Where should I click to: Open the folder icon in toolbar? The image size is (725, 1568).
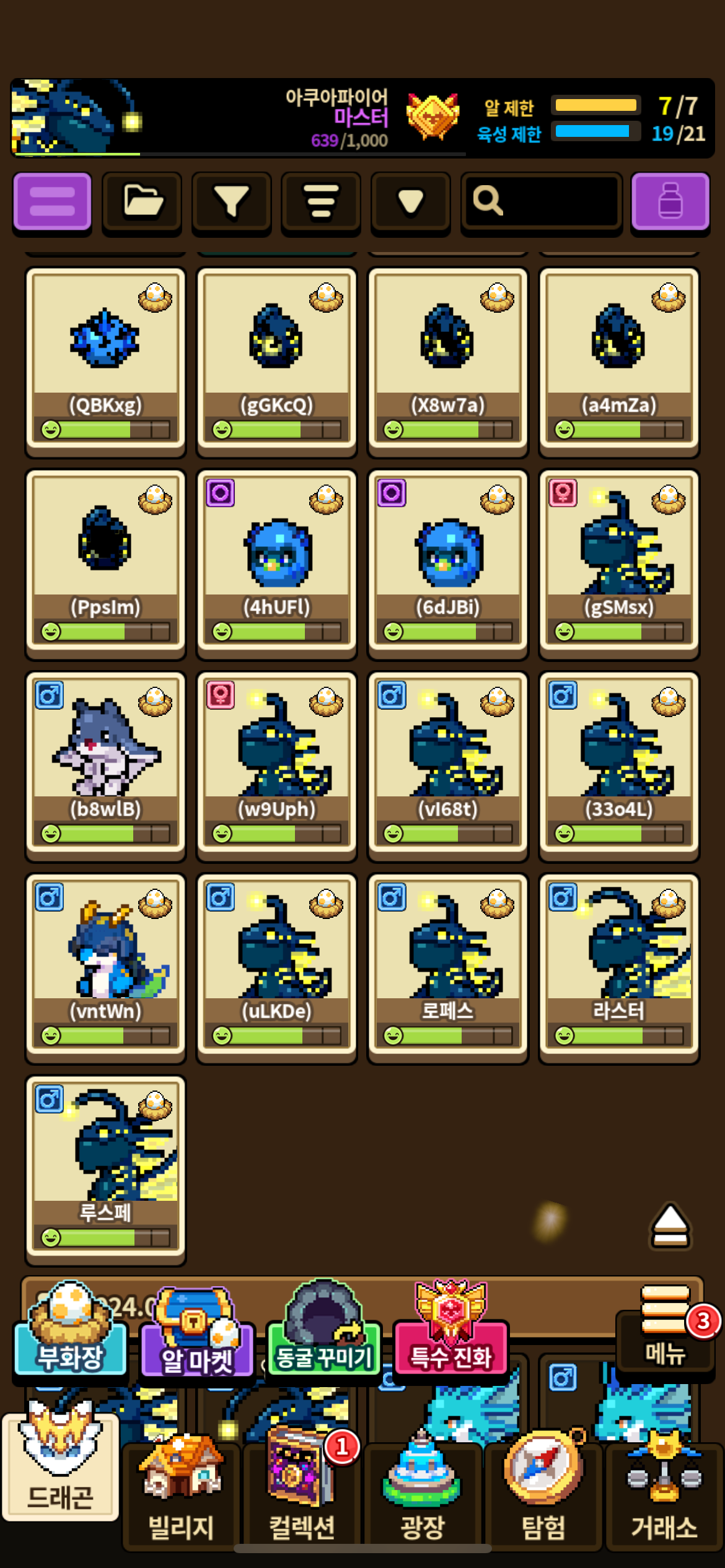pyautogui.click(x=142, y=202)
